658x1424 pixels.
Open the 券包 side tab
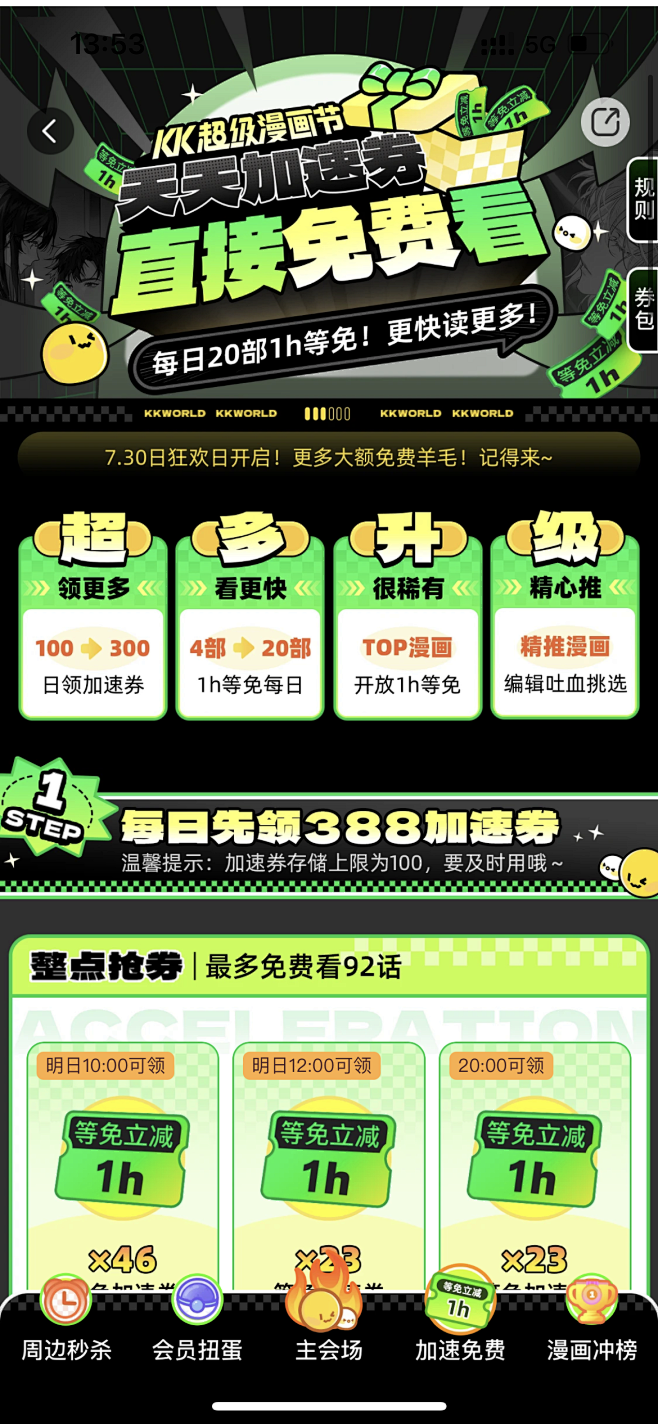point(643,310)
